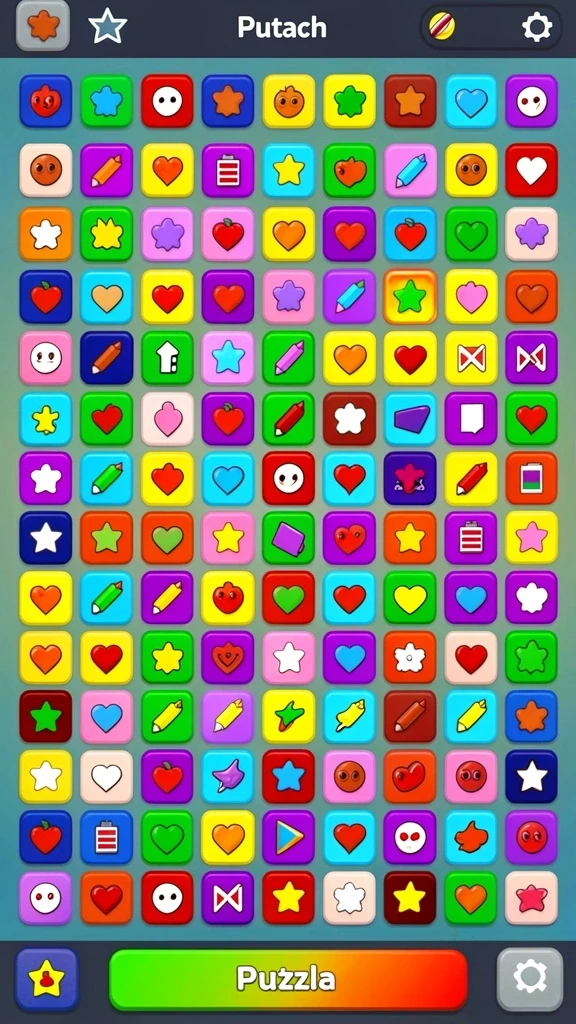Screen dimensions: 576x1024
Task: Select the green tile with purple square
Action: tap(289, 538)
